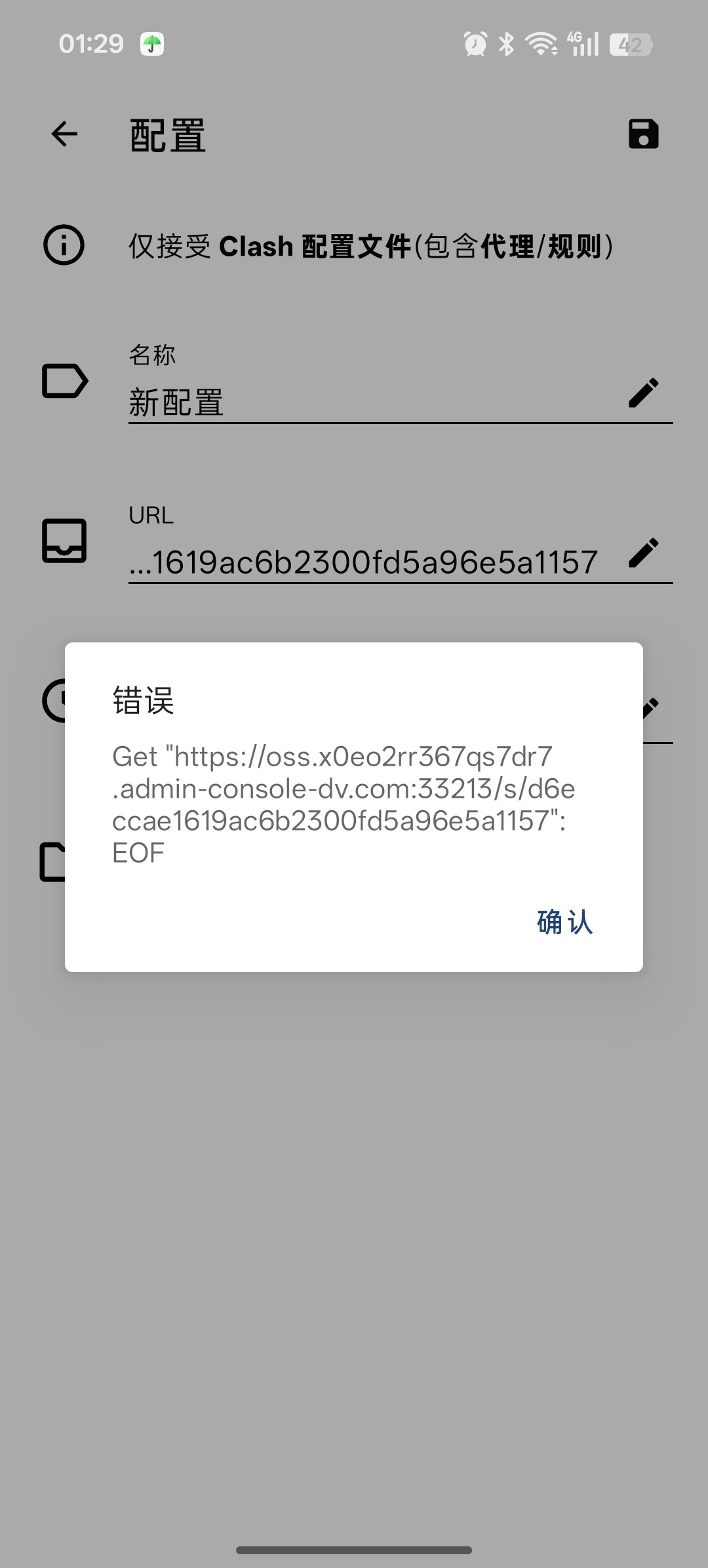Save the configuration with the disk icon

643,134
